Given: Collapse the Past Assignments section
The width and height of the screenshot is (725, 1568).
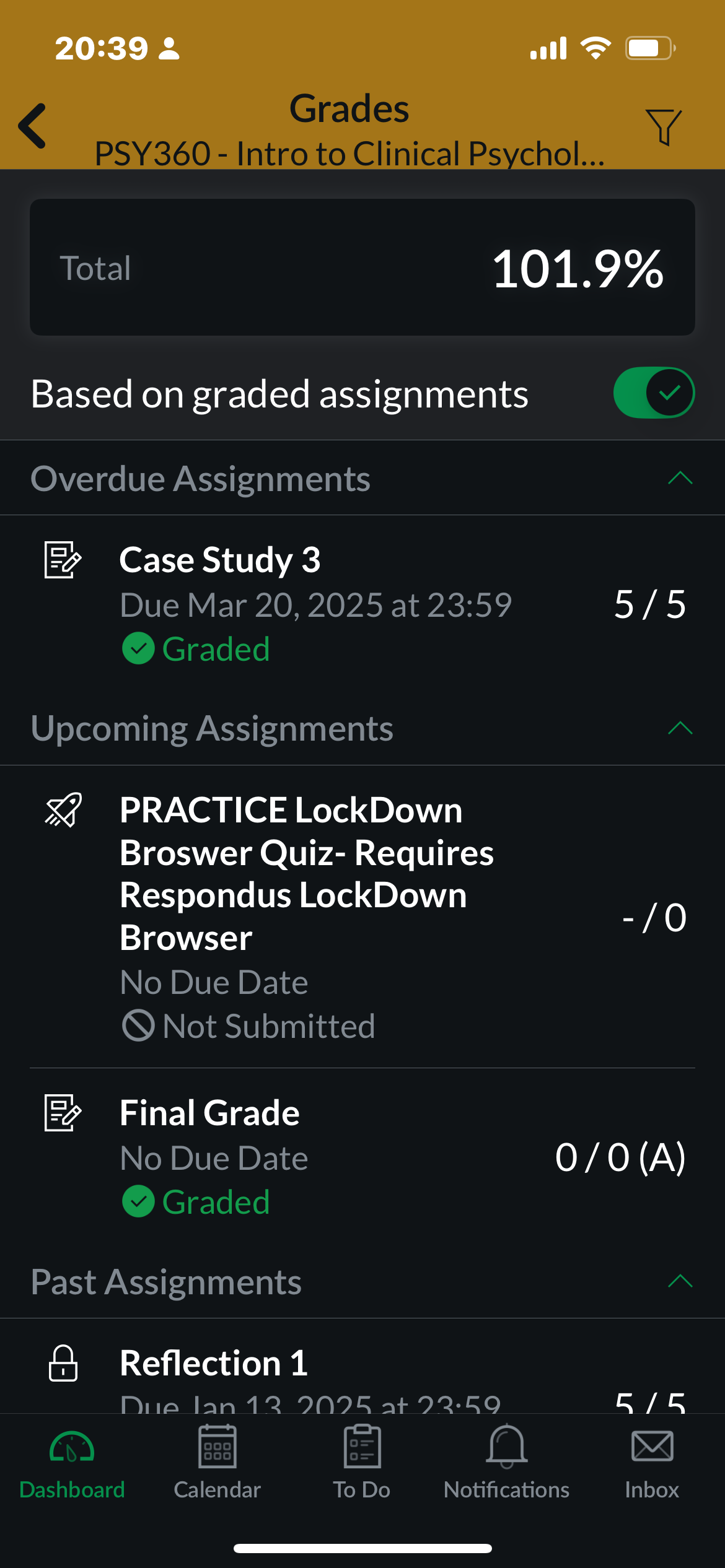Looking at the screenshot, I should (680, 1281).
